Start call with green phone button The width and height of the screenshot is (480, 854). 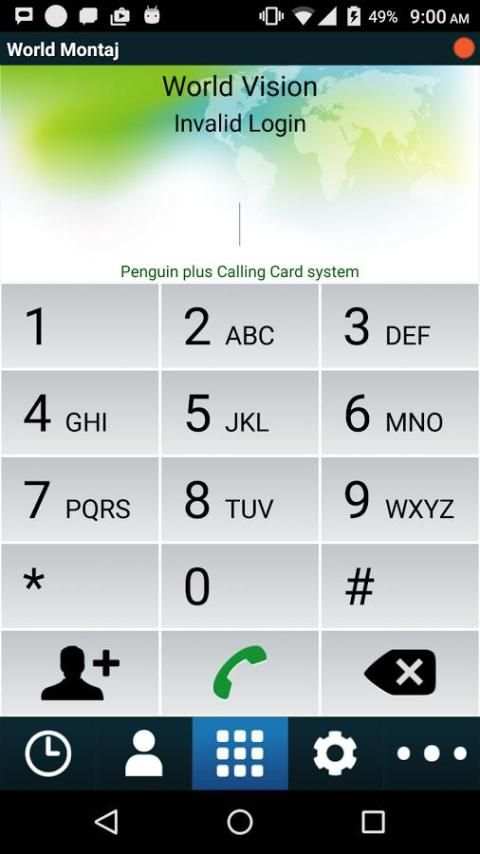pyautogui.click(x=240, y=673)
